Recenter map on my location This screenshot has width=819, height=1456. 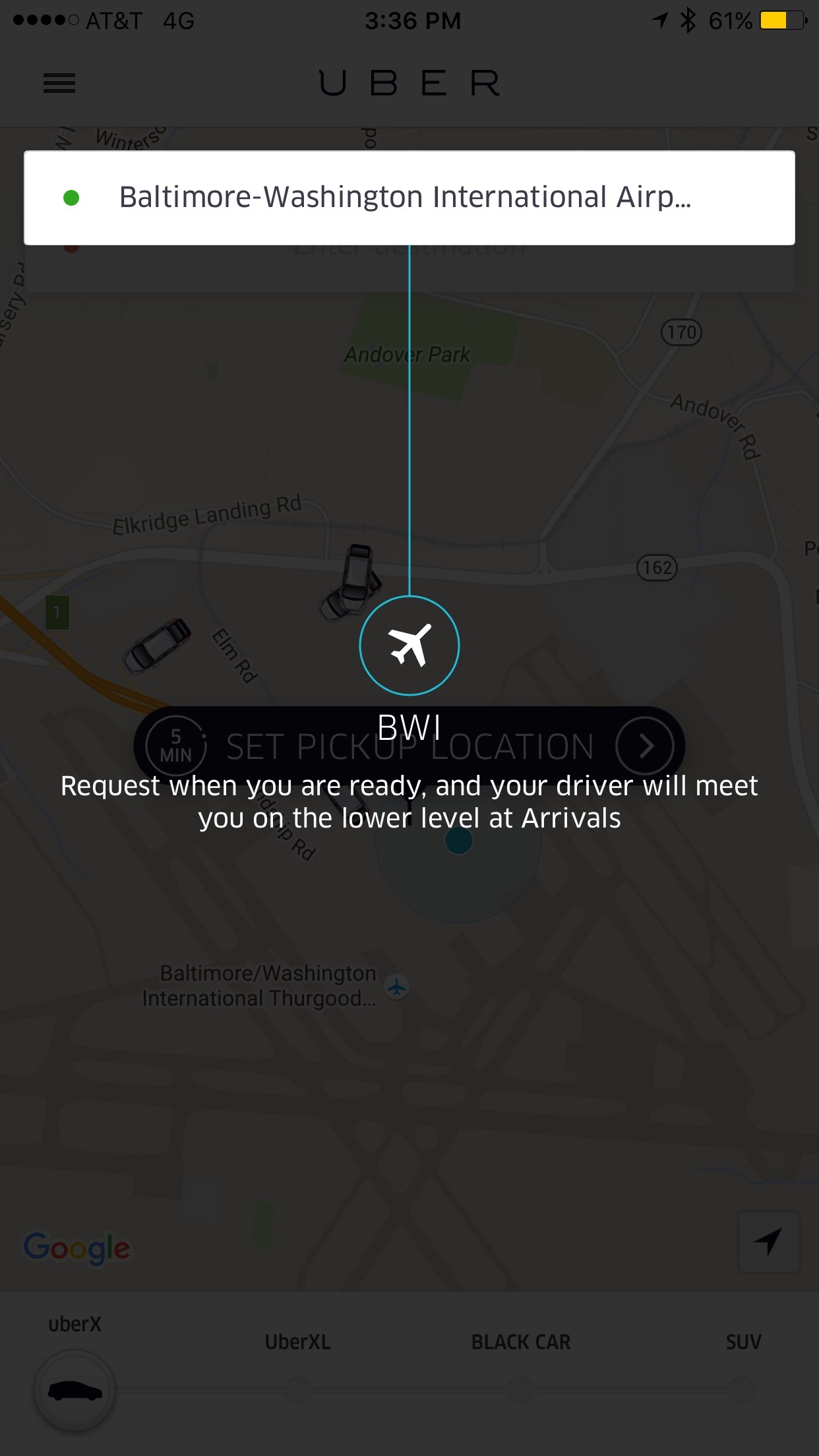769,1242
